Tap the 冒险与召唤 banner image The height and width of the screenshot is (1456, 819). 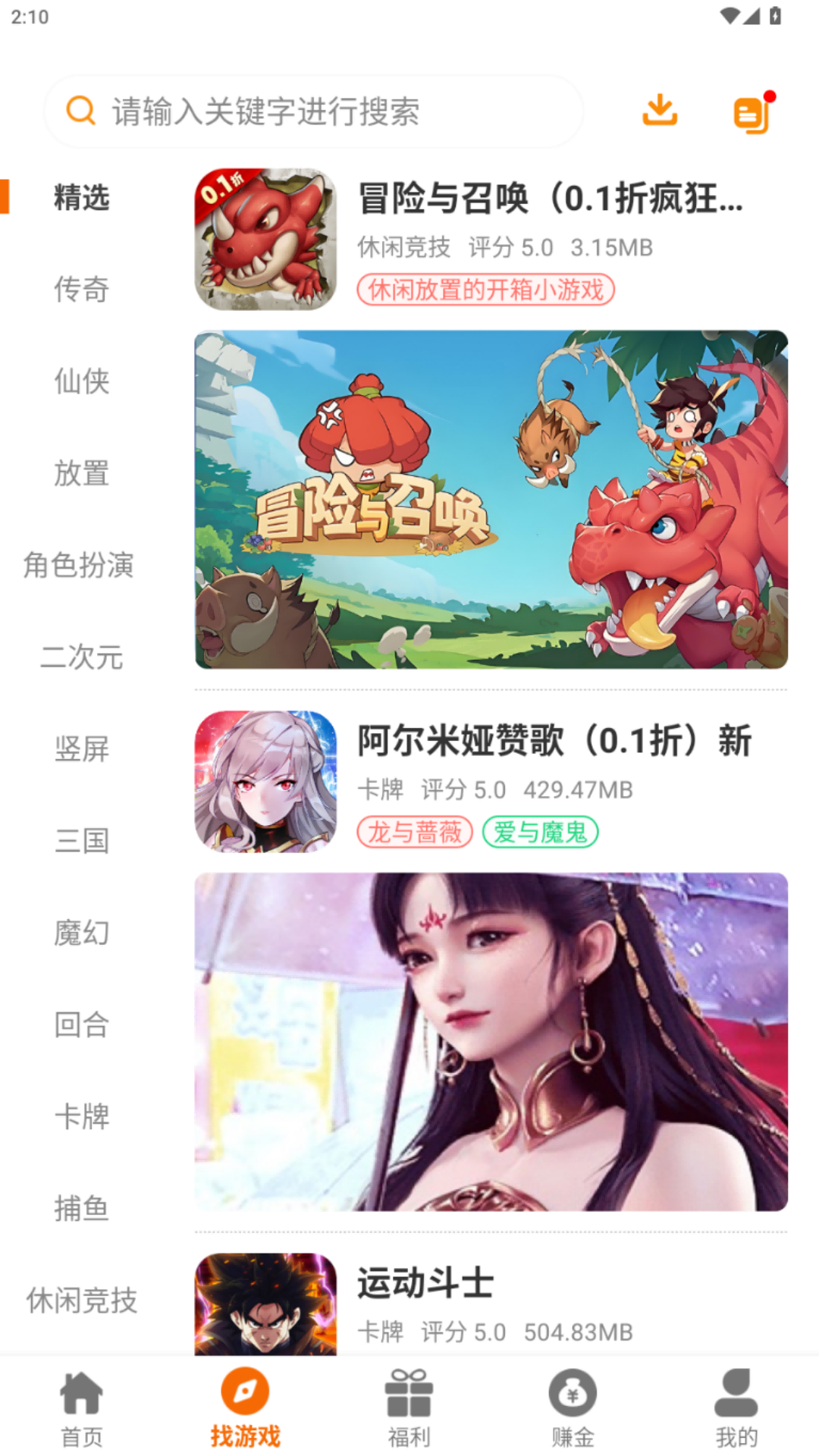pos(491,500)
